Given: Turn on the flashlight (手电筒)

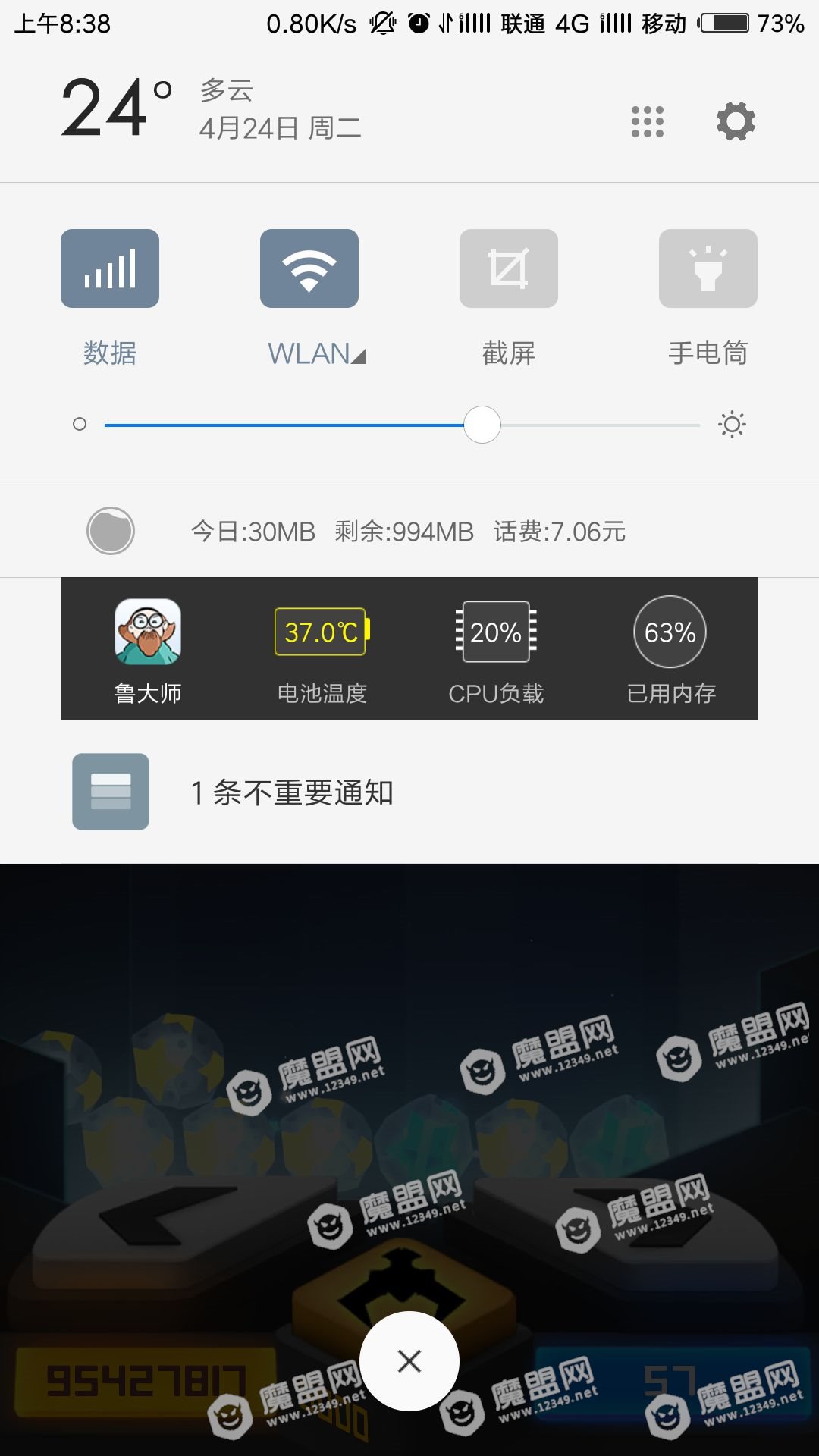Looking at the screenshot, I should click(x=708, y=268).
